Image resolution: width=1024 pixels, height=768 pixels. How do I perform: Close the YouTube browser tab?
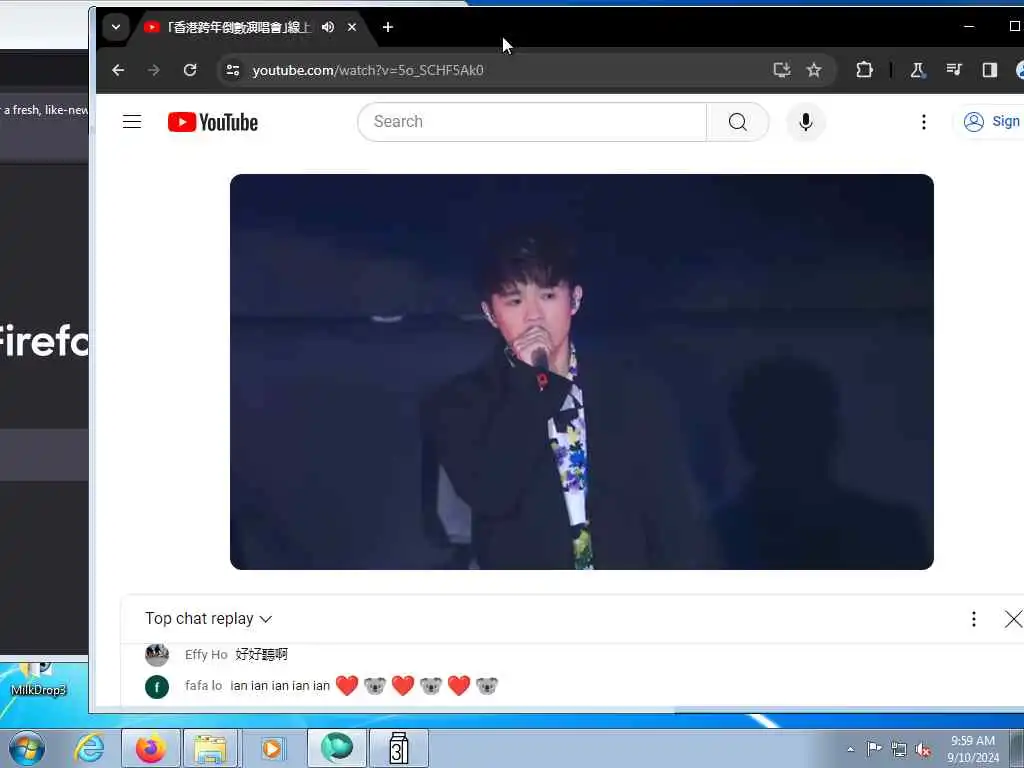coord(352,27)
